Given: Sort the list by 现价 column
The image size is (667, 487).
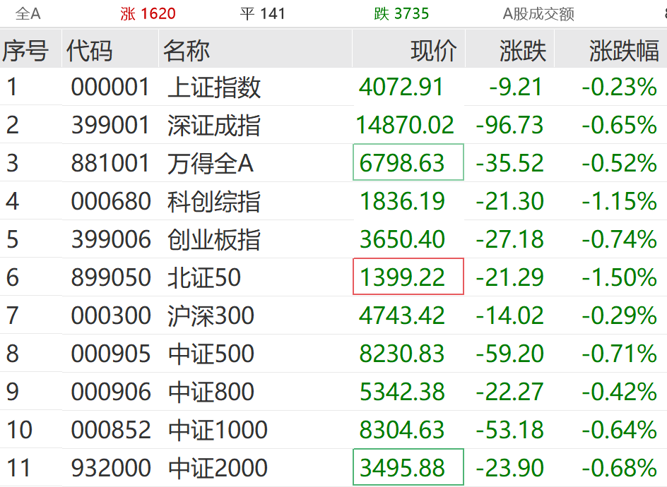Looking at the screenshot, I should click(433, 50).
